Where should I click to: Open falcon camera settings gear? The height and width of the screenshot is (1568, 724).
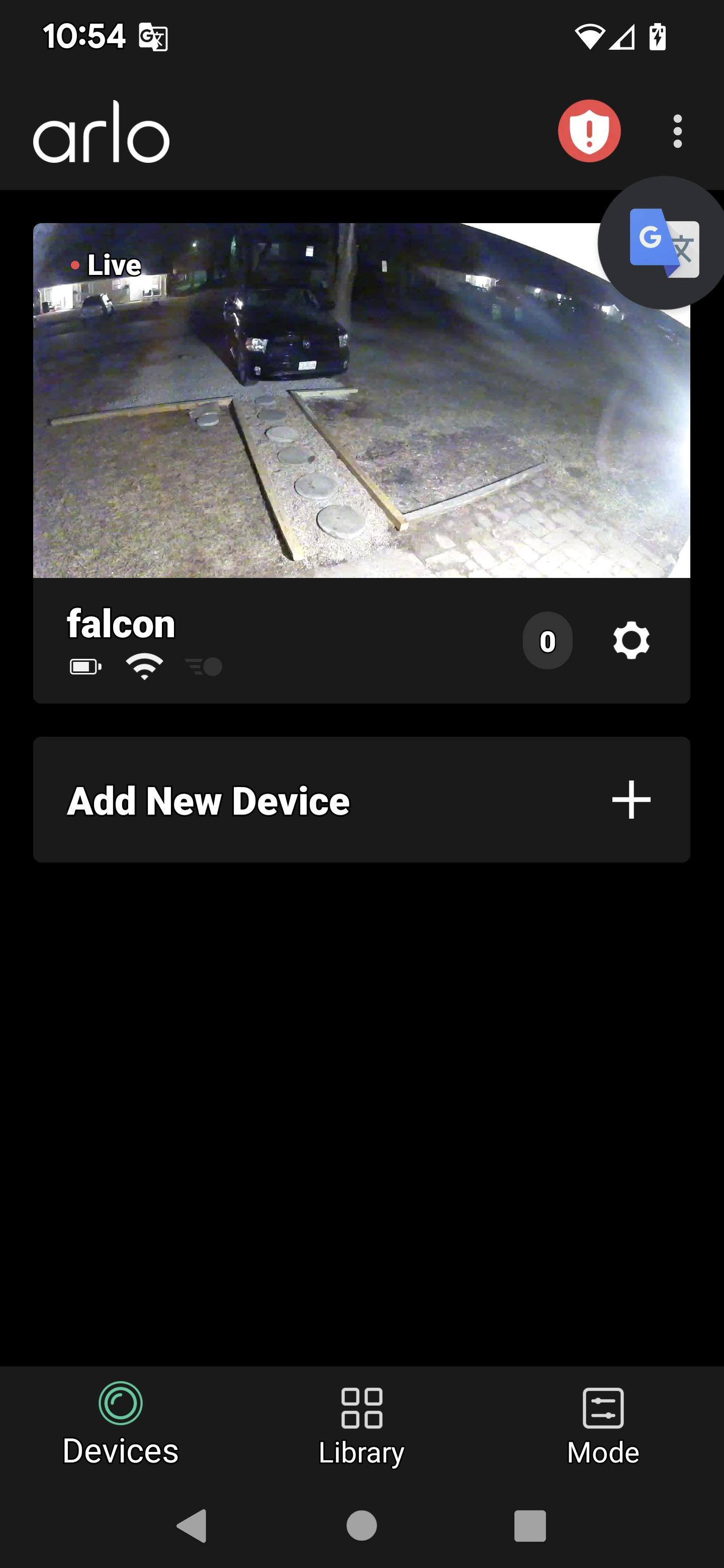coord(631,640)
